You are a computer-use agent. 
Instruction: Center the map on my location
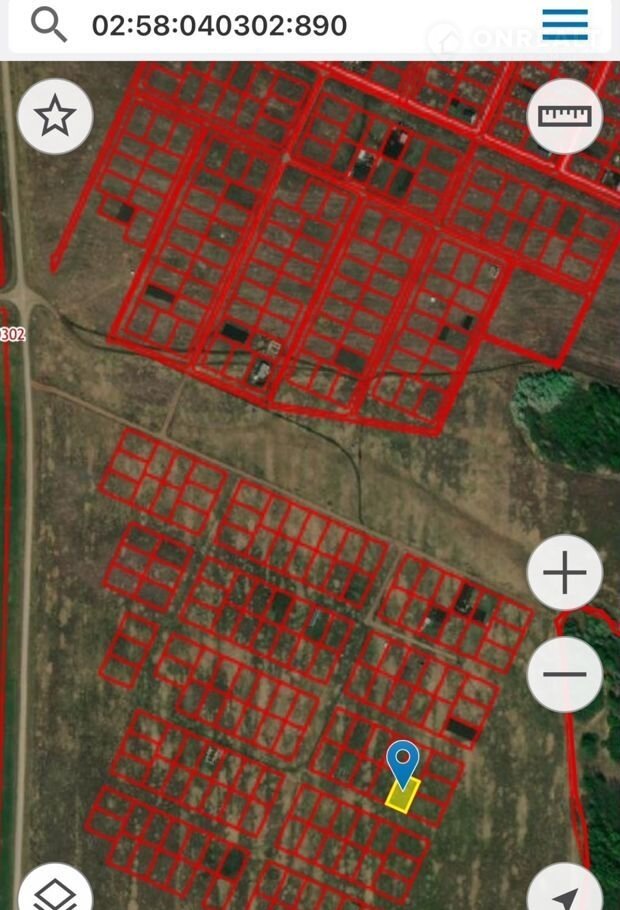coord(565,893)
